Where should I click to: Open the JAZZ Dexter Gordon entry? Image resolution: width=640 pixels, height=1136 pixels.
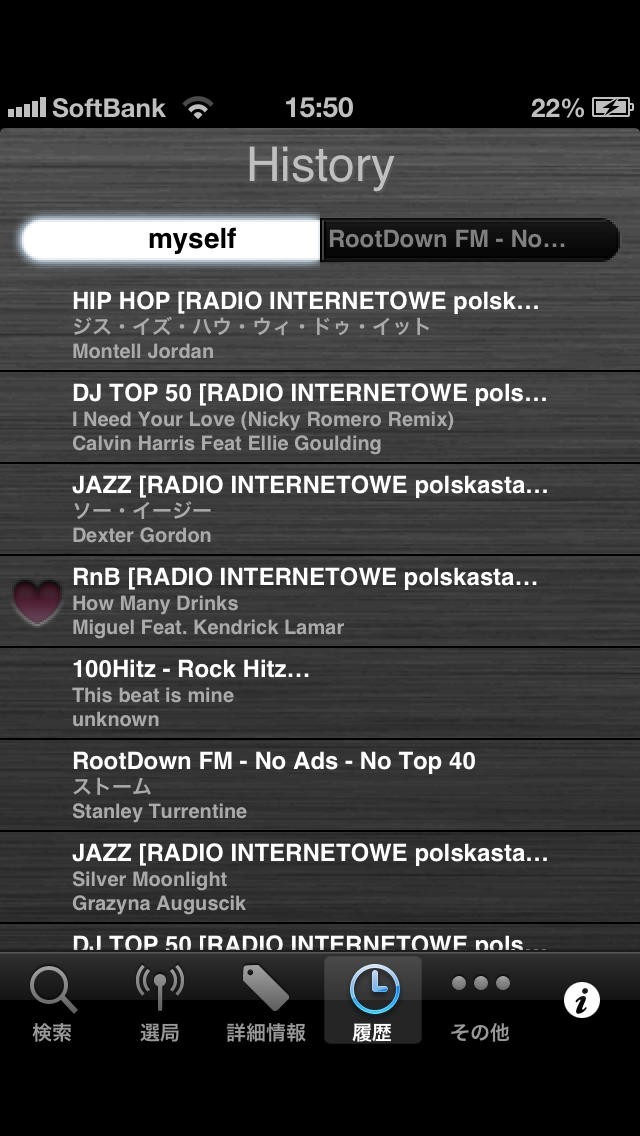(320, 509)
